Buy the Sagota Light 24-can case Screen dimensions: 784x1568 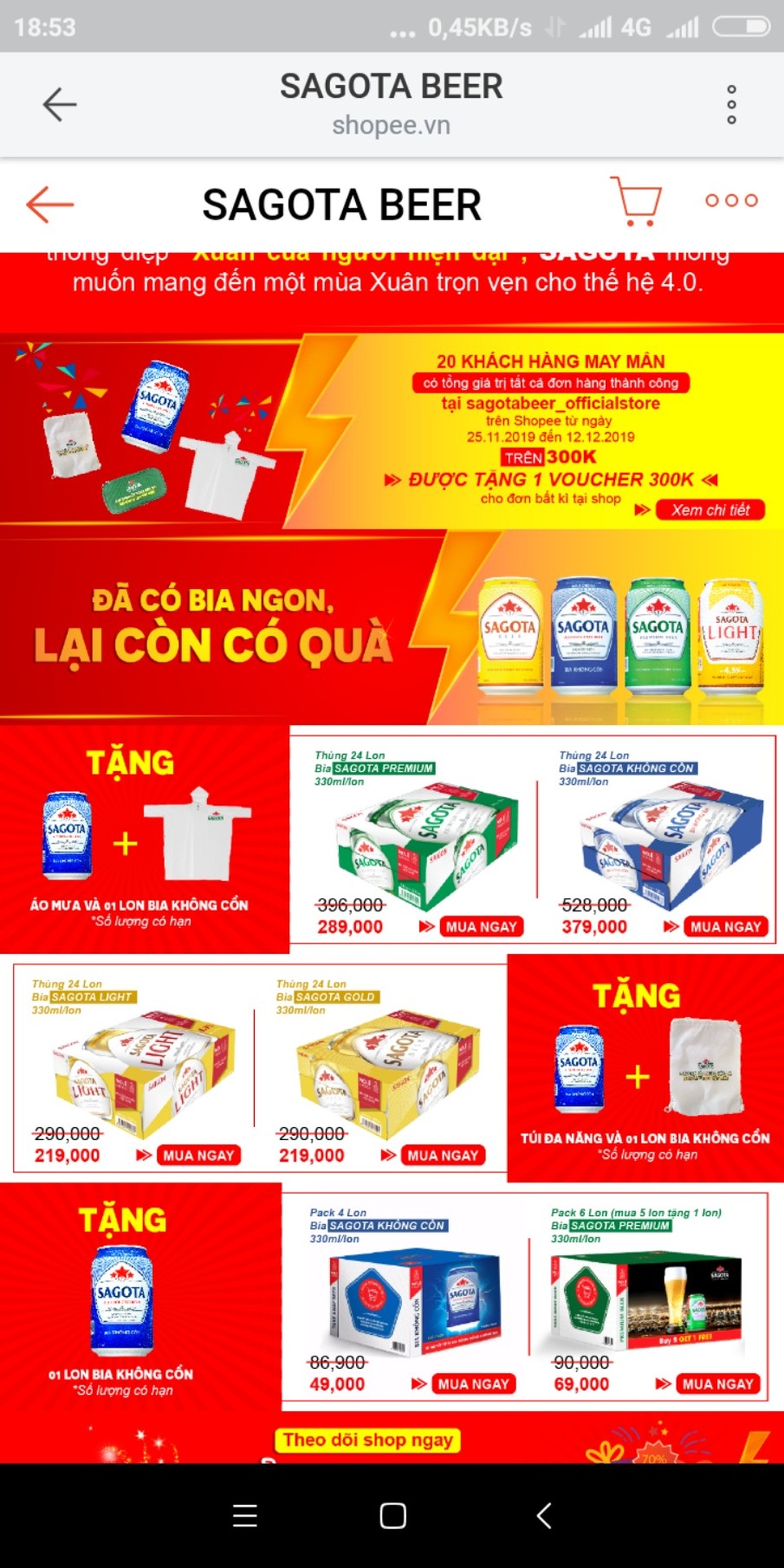click(x=198, y=1156)
